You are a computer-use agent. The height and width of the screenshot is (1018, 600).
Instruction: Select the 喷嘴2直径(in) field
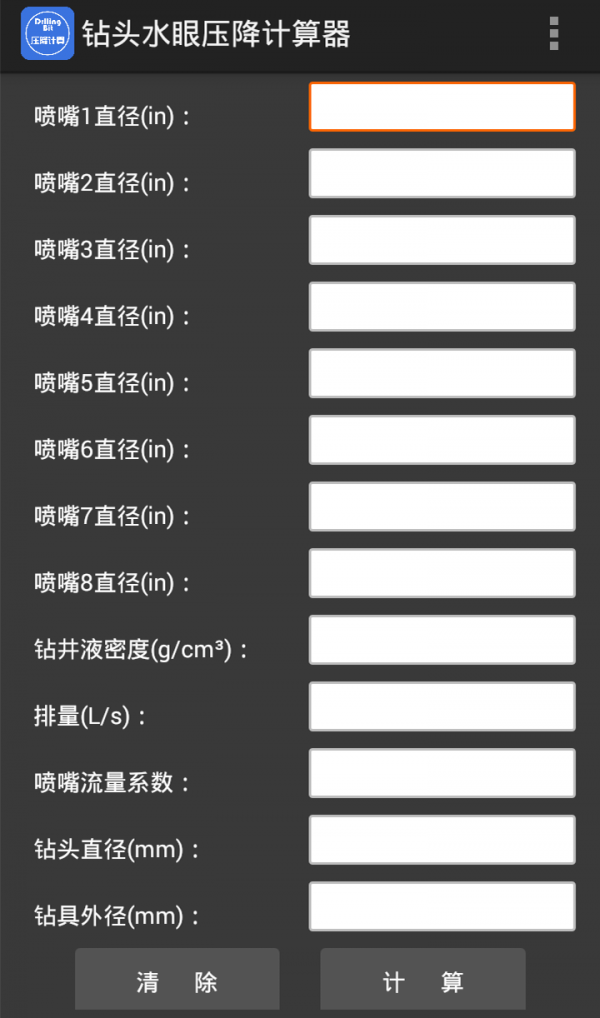pyautogui.click(x=442, y=174)
